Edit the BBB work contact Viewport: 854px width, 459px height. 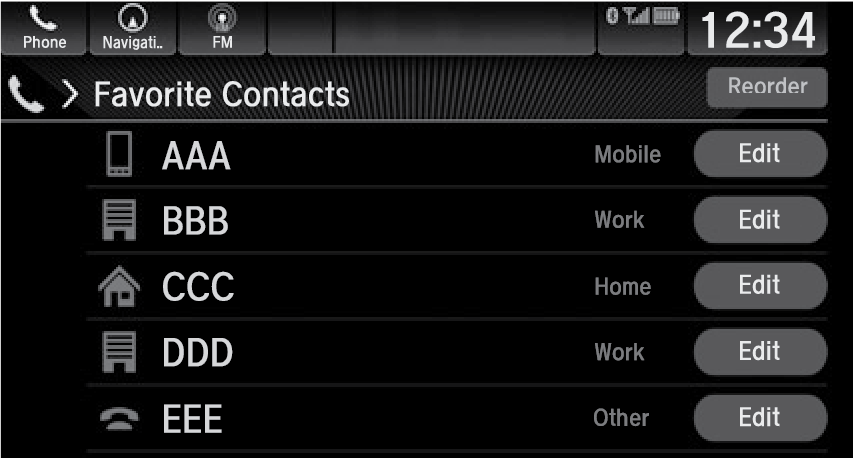(x=759, y=221)
